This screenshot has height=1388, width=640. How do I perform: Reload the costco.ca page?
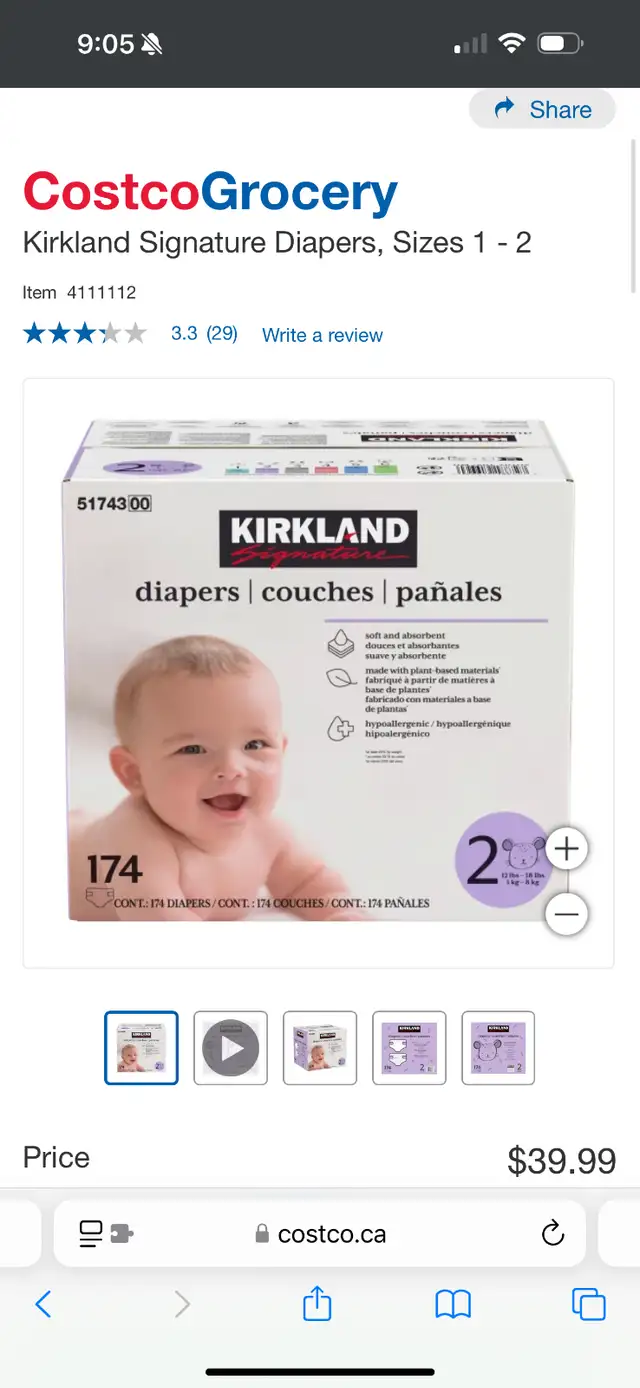pyautogui.click(x=553, y=1234)
